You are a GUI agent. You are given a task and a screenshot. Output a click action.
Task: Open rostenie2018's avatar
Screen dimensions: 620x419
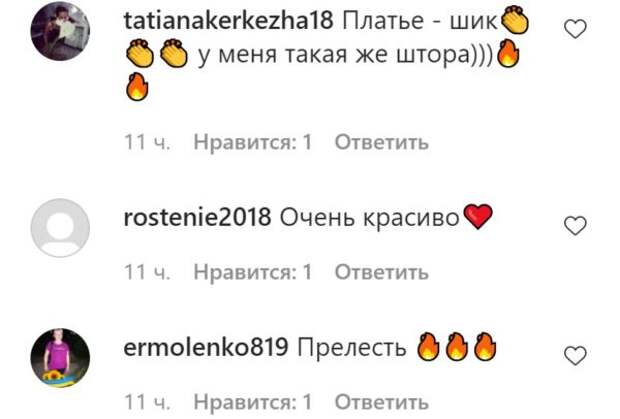click(61, 228)
